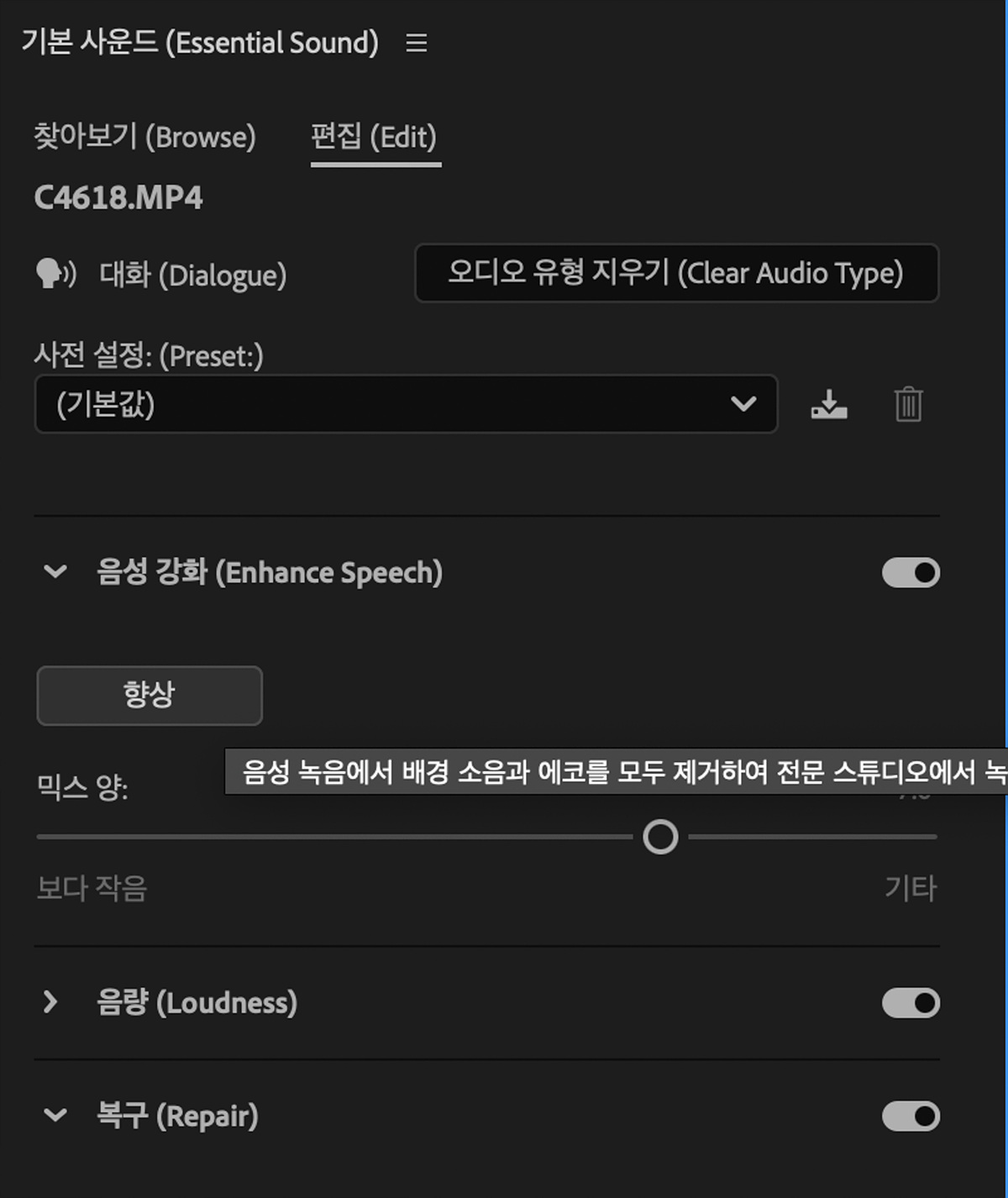Select the 편집 (Edit) tab
1008x1198 pixels.
pyautogui.click(x=375, y=136)
